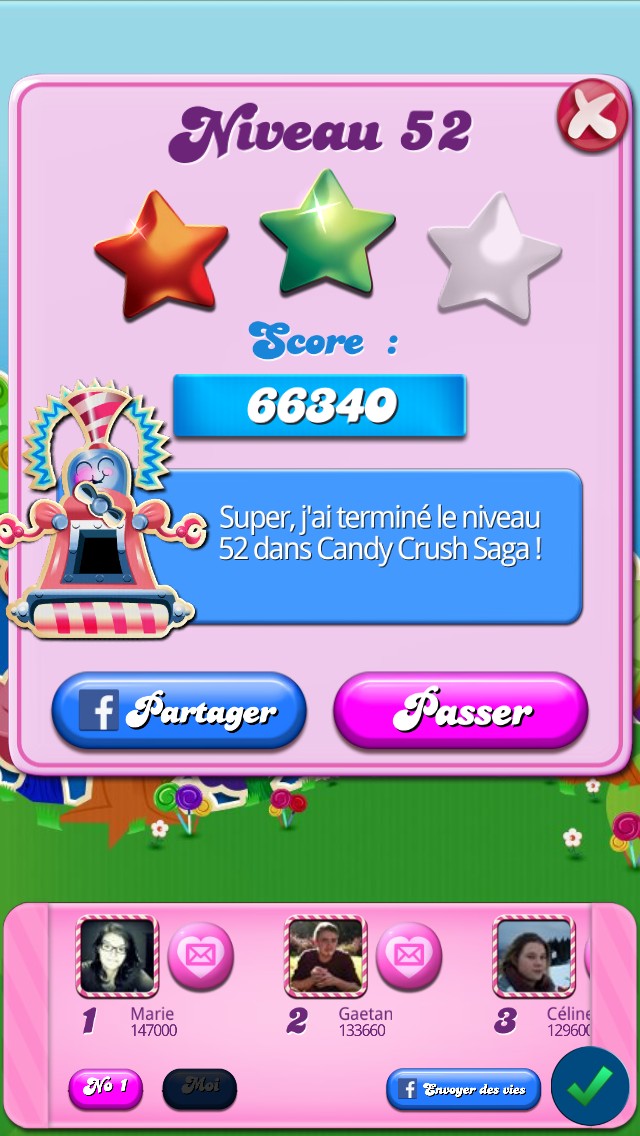View Céline's profile picture
The image size is (640, 1136).
pyautogui.click(x=534, y=956)
